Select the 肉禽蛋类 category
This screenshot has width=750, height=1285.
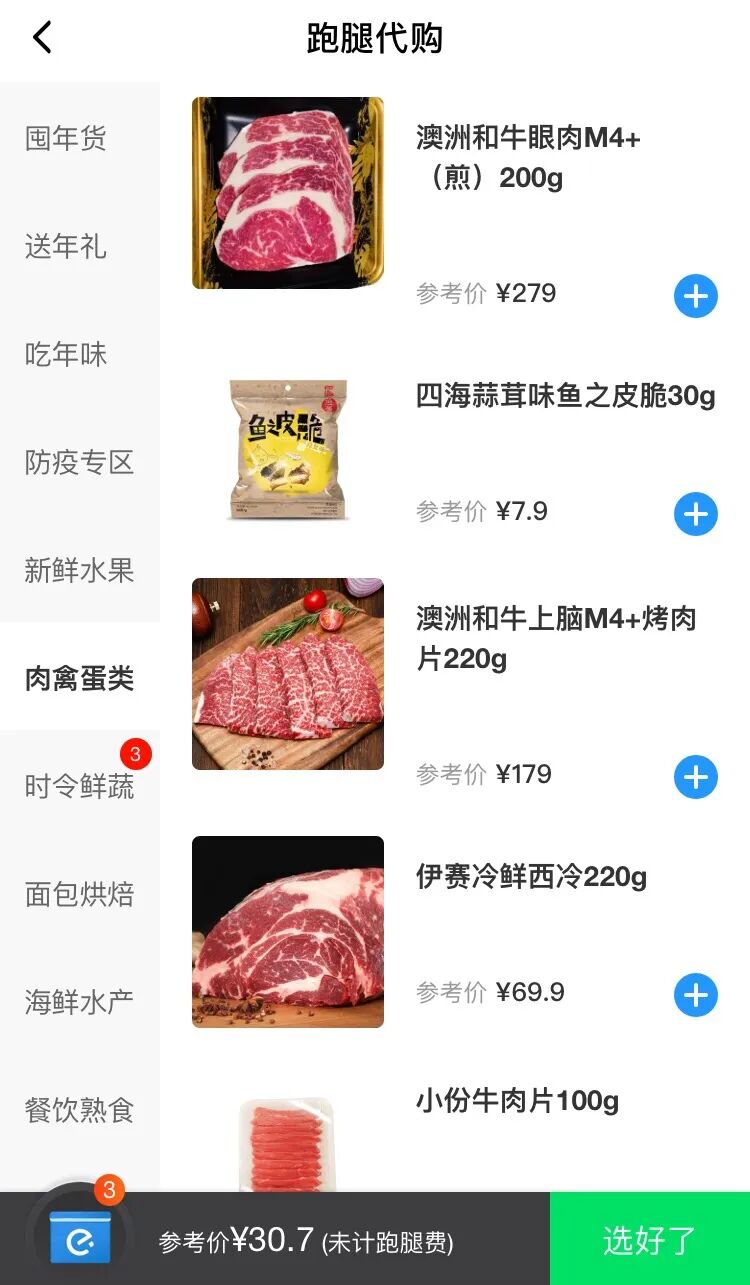coord(79,678)
